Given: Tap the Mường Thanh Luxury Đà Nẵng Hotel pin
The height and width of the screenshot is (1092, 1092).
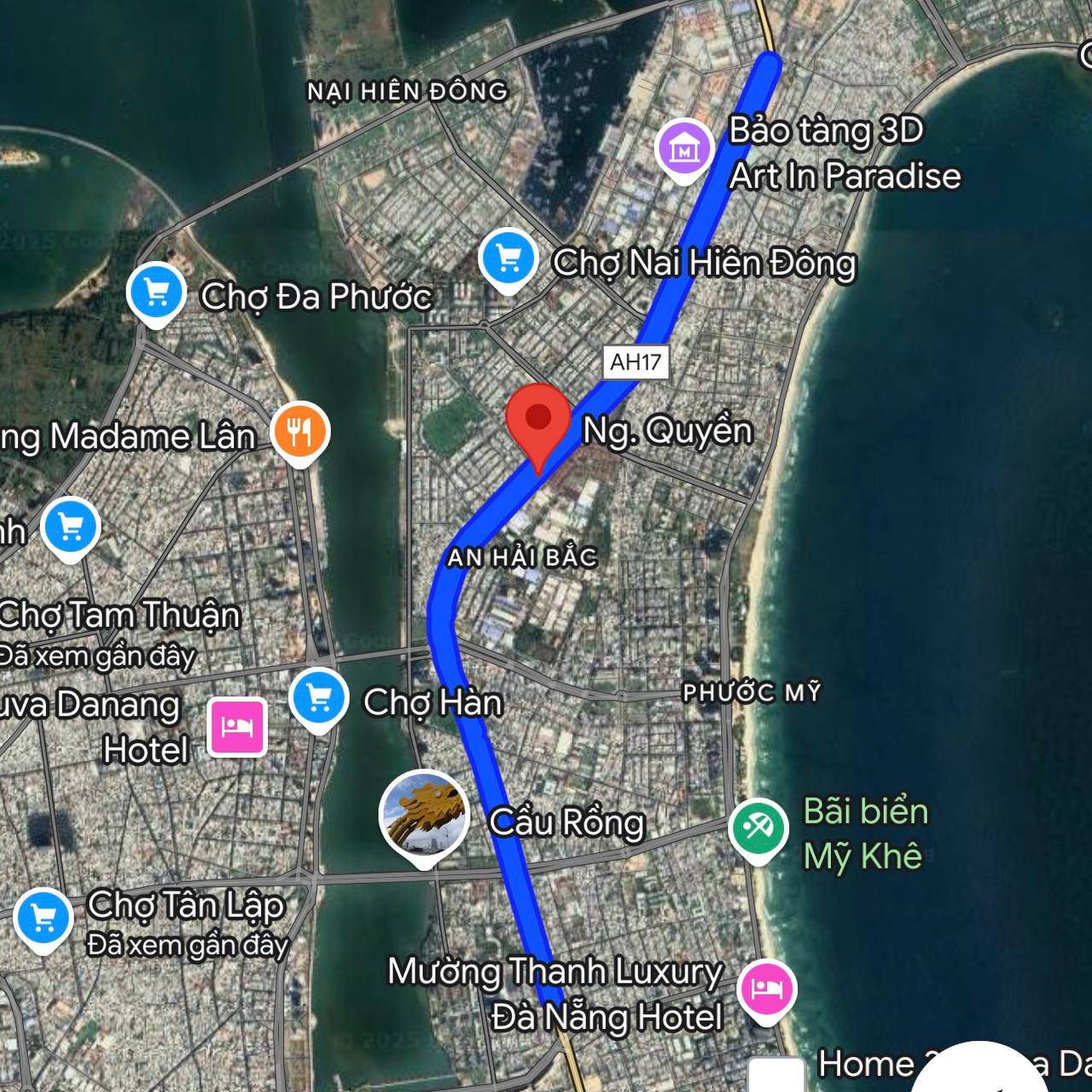Looking at the screenshot, I should (x=767, y=988).
